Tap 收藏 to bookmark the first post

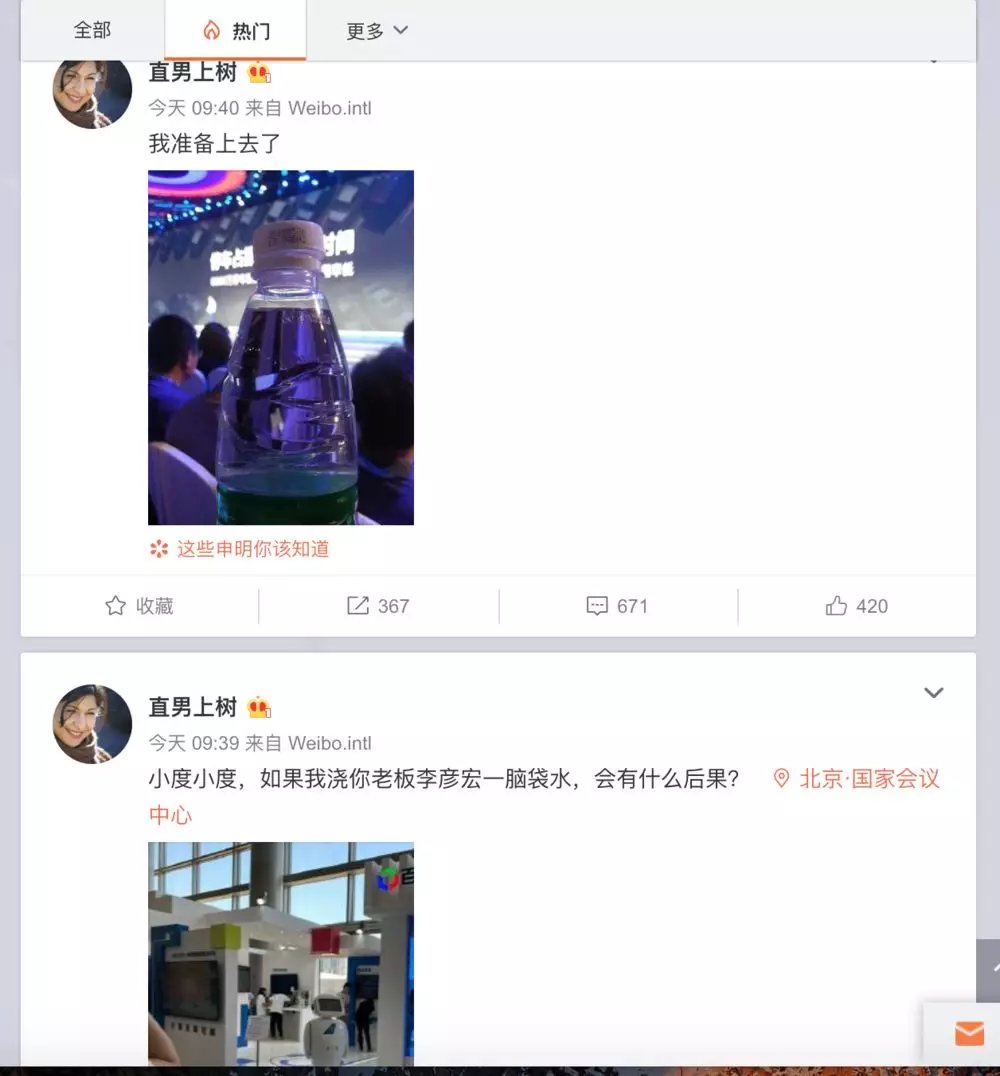click(140, 606)
